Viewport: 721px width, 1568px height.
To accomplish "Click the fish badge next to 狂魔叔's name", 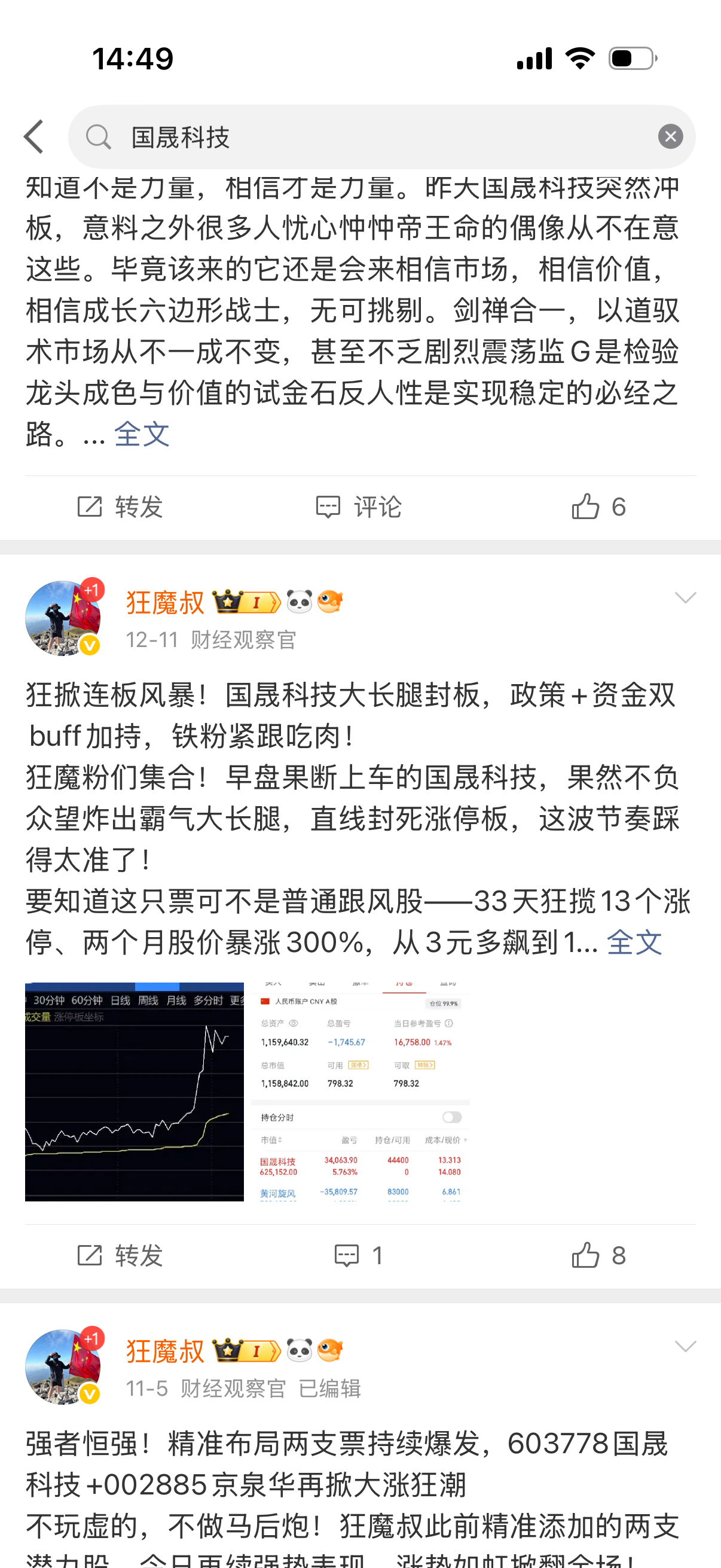I will (329, 602).
